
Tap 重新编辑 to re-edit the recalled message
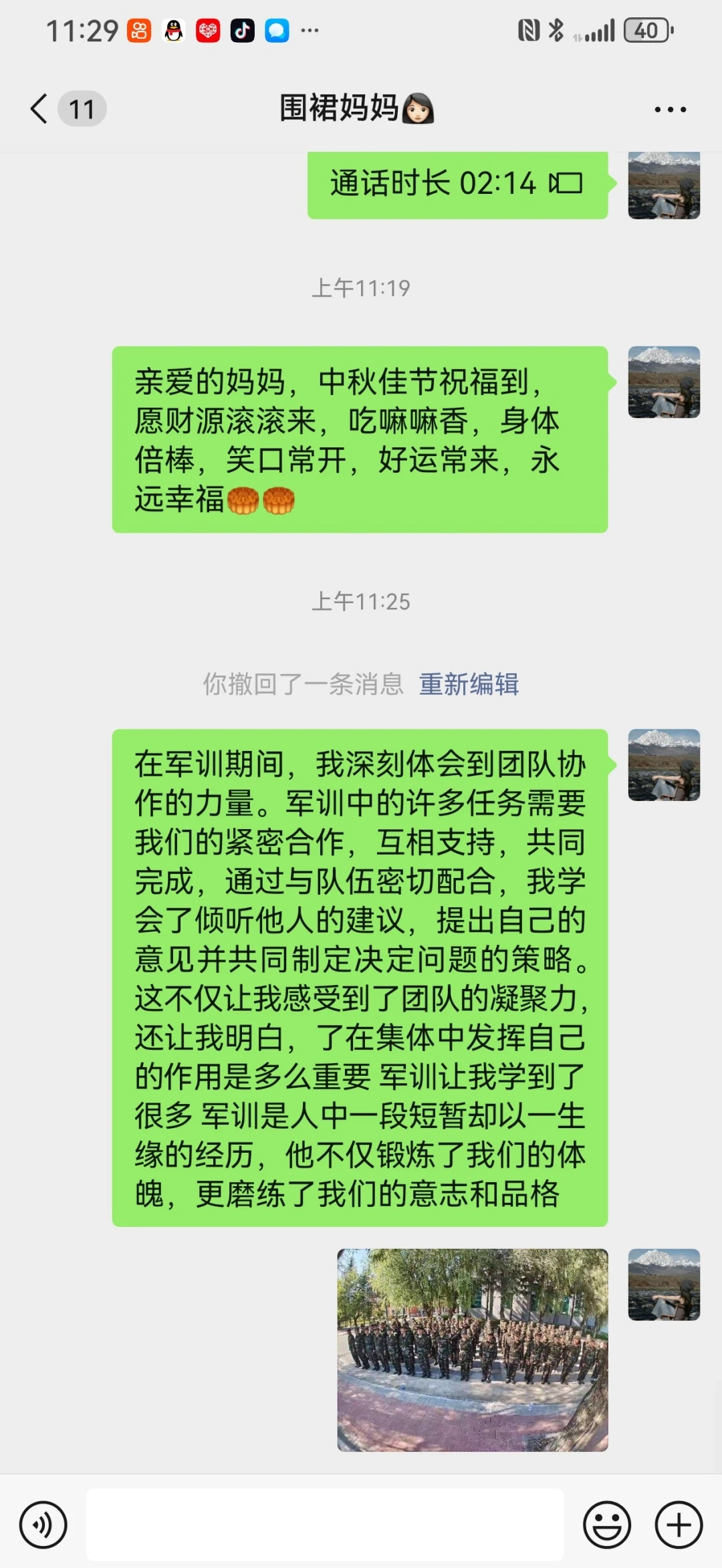[x=469, y=684]
